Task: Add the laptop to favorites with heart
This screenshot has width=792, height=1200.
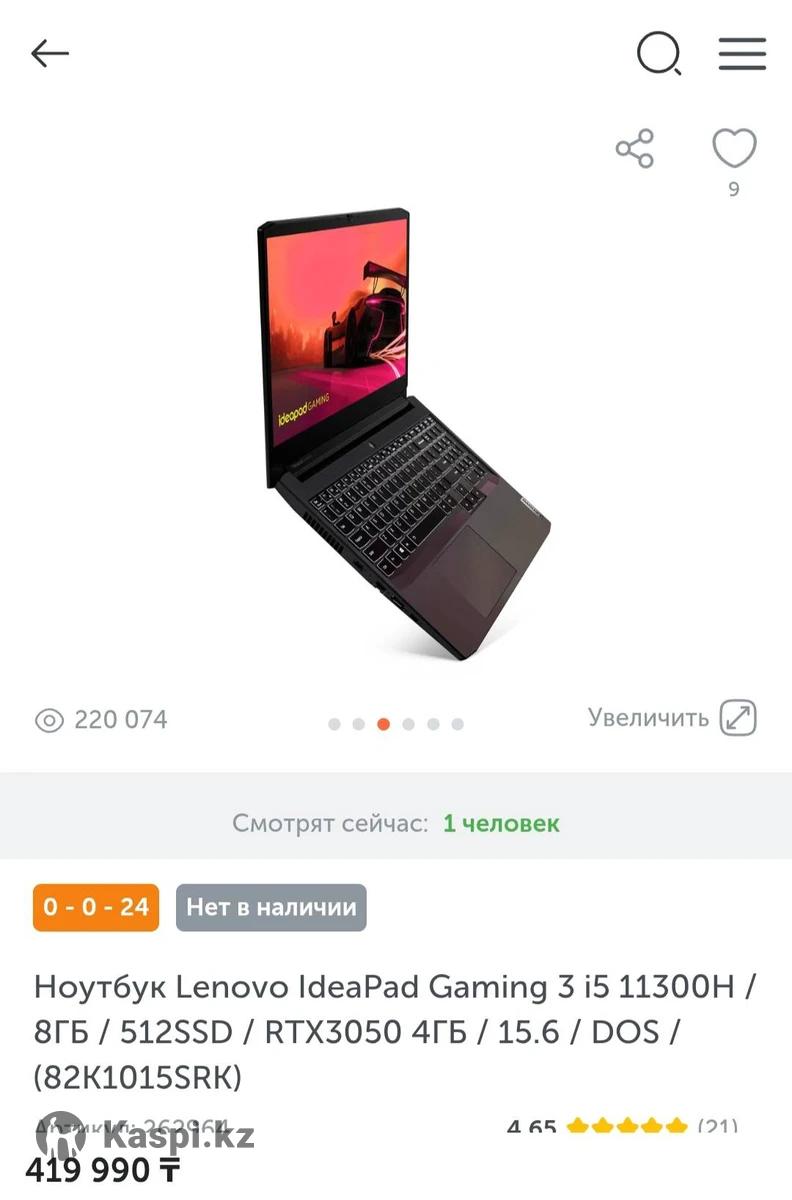Action: tap(734, 149)
